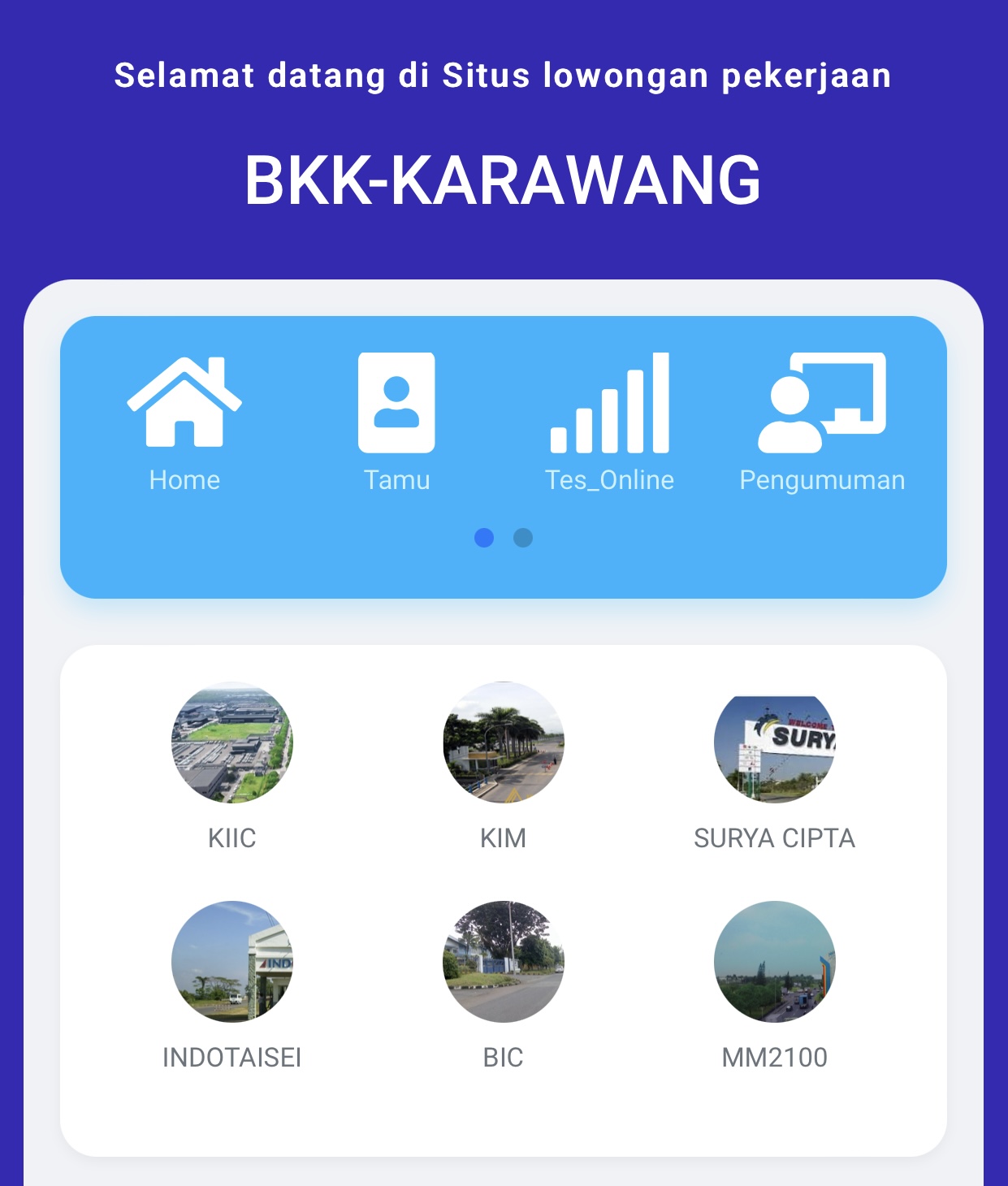
Task: Select the KIM circular image
Action: point(502,745)
